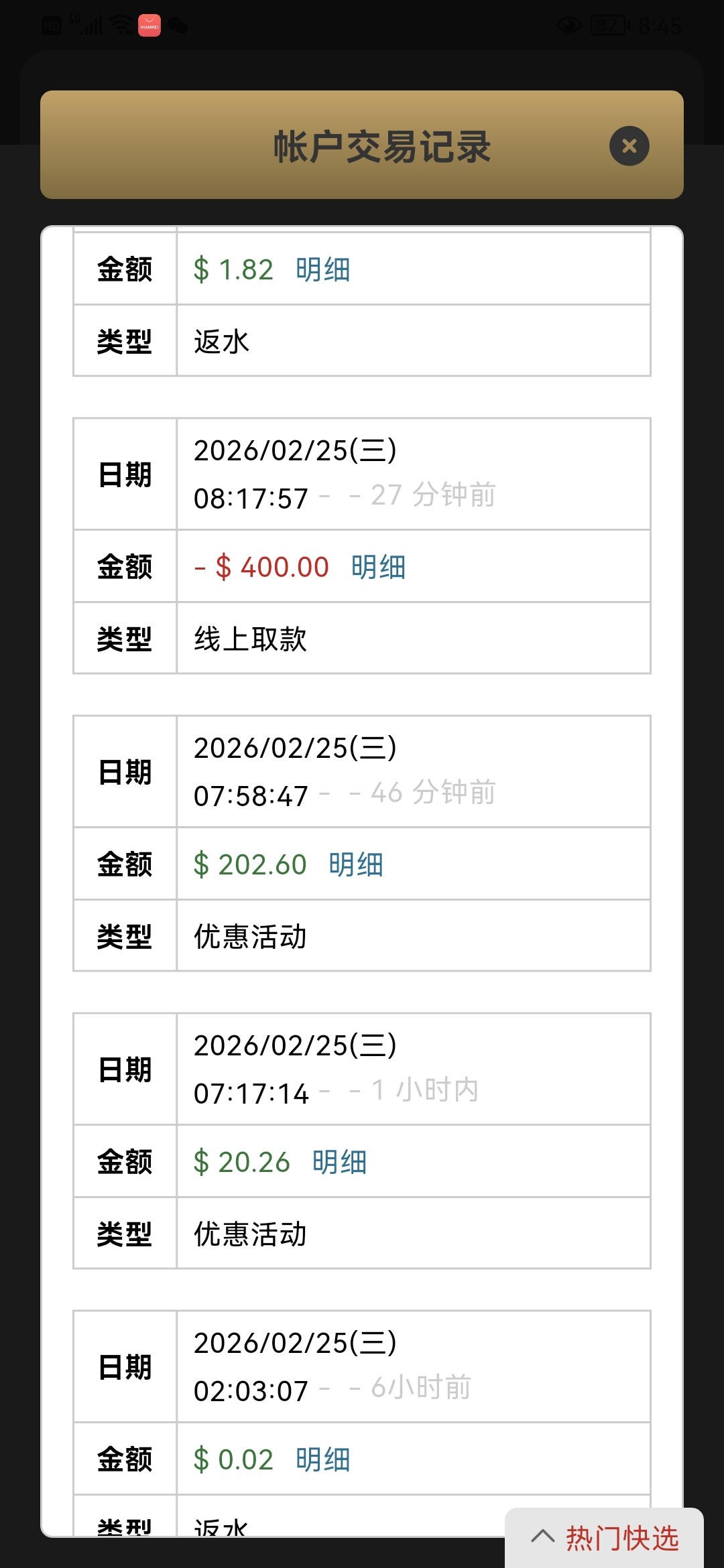Tap the WiFi icon in the status bar

[119, 25]
